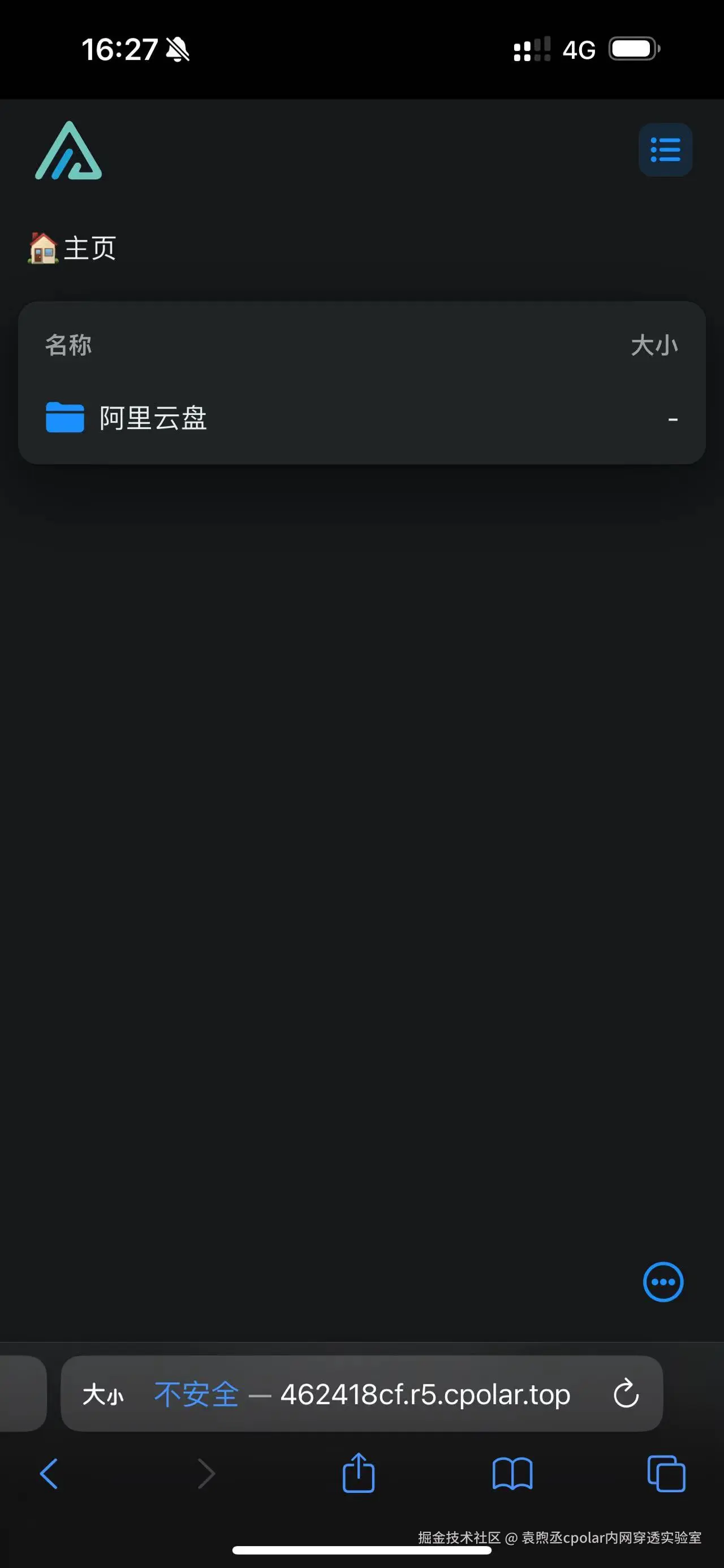Image resolution: width=724 pixels, height=1568 pixels.
Task: Reload the current page
Action: point(626,1394)
